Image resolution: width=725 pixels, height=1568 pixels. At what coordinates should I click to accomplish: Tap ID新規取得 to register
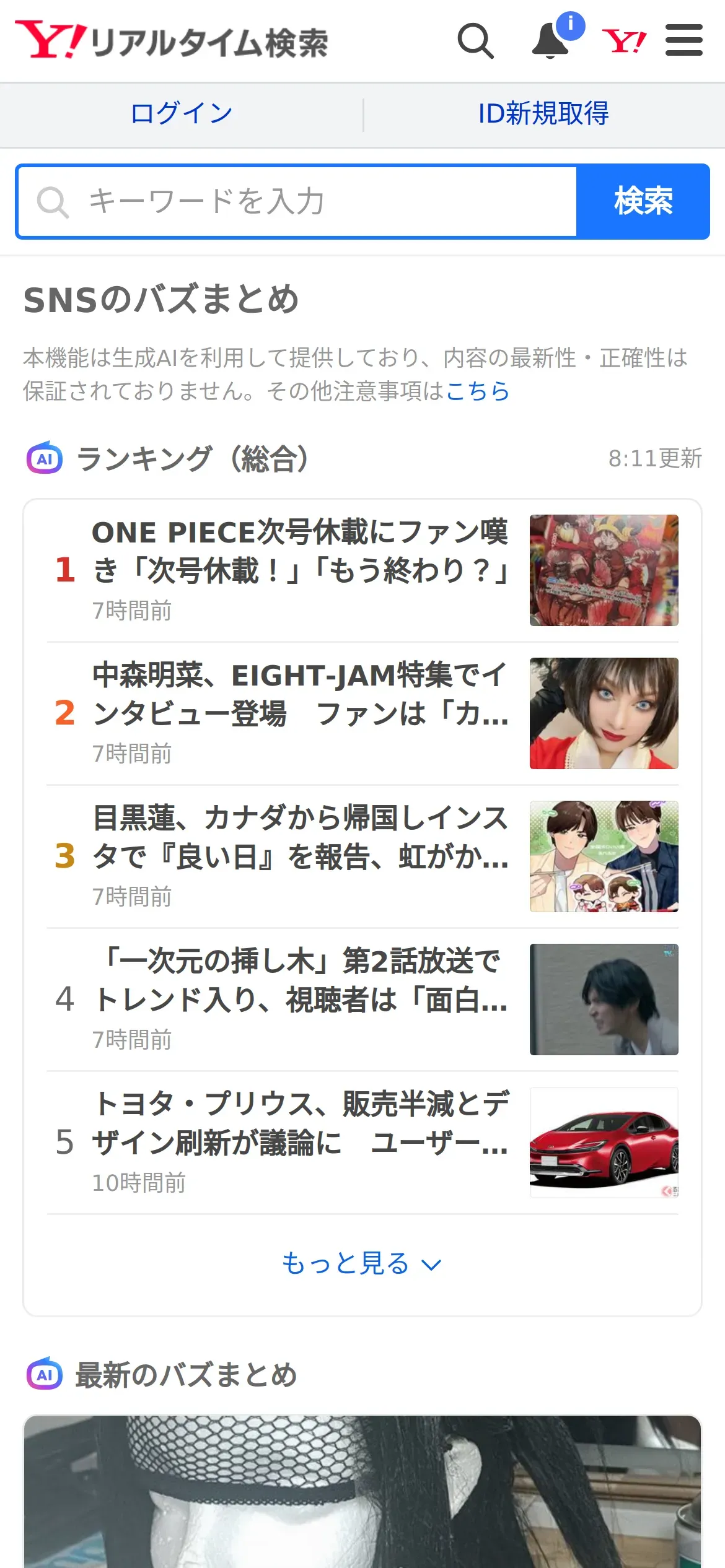[x=543, y=114]
